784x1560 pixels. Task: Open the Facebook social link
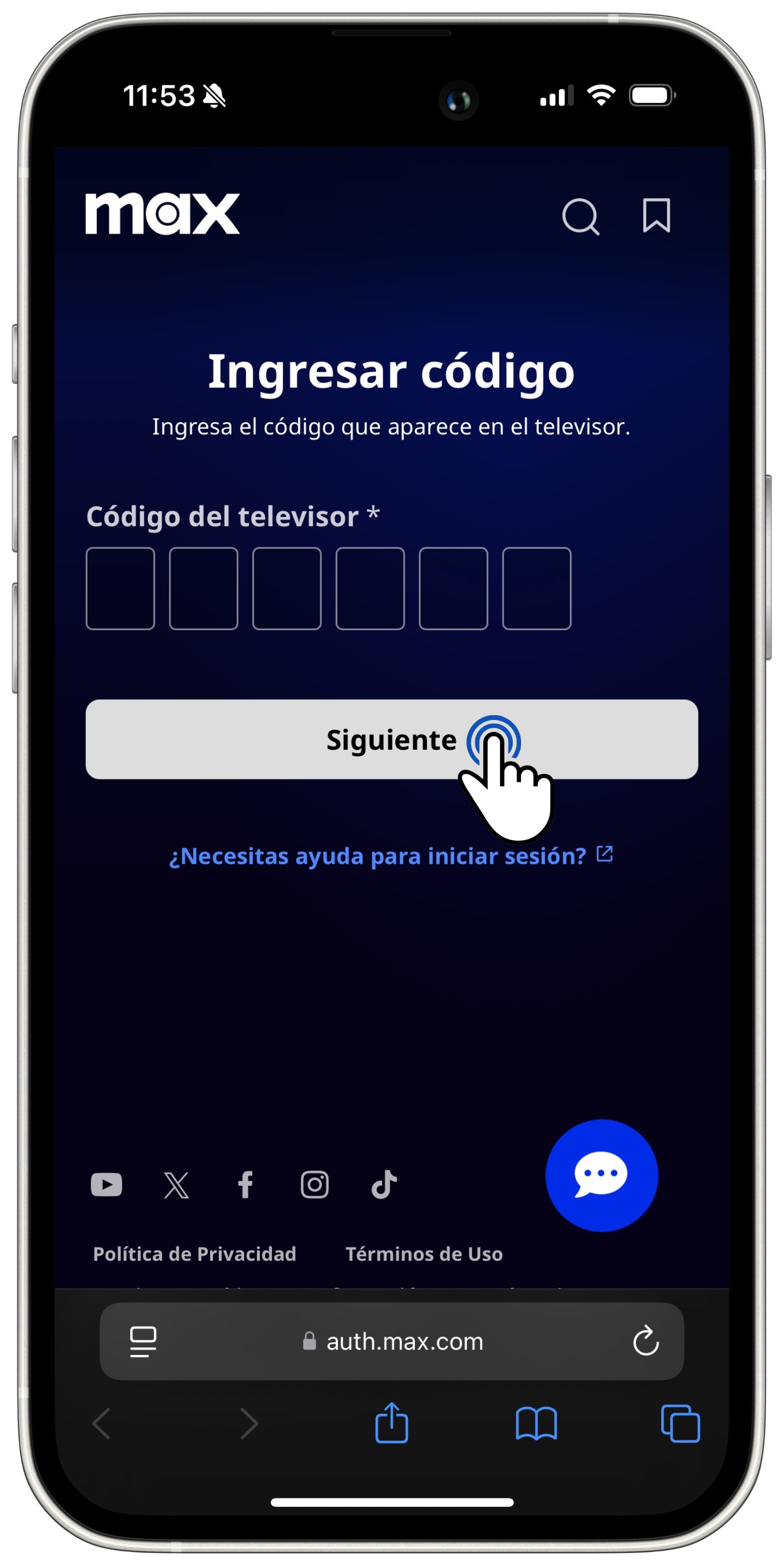[x=245, y=1184]
